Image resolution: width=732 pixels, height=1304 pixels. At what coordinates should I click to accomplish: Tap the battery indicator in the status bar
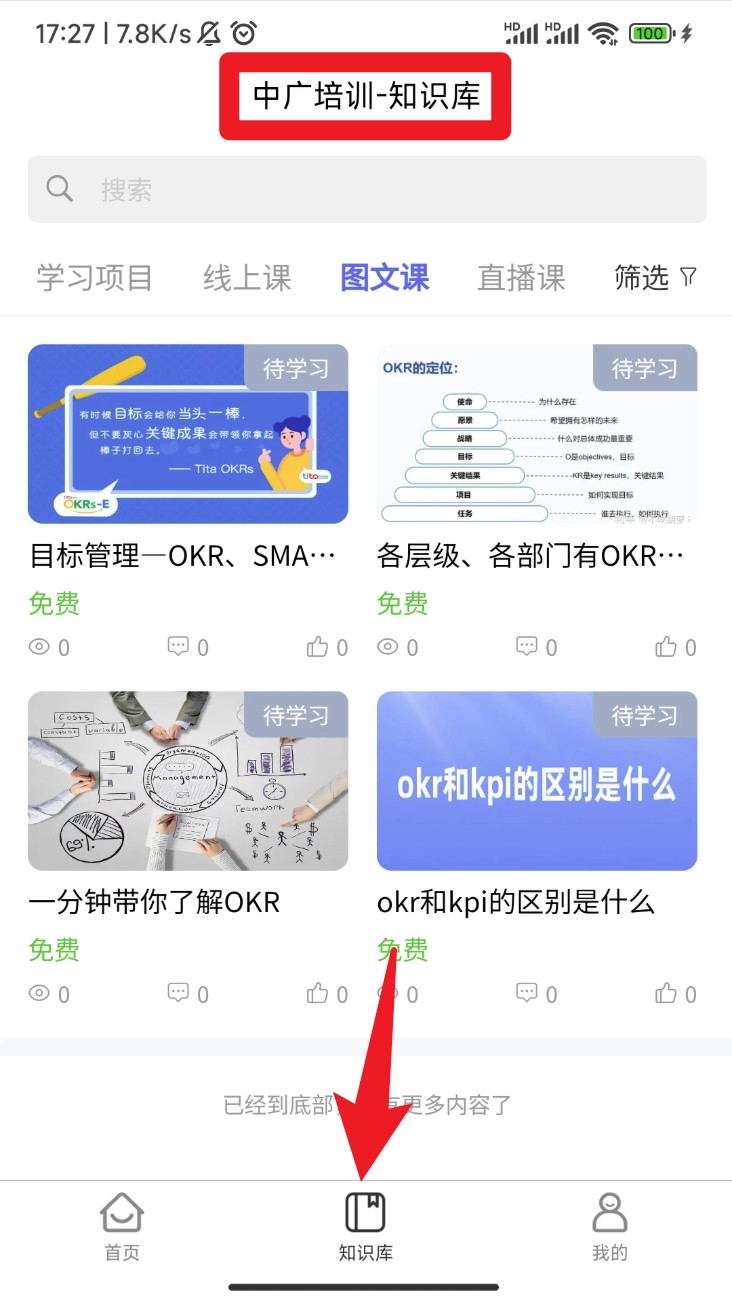point(652,33)
